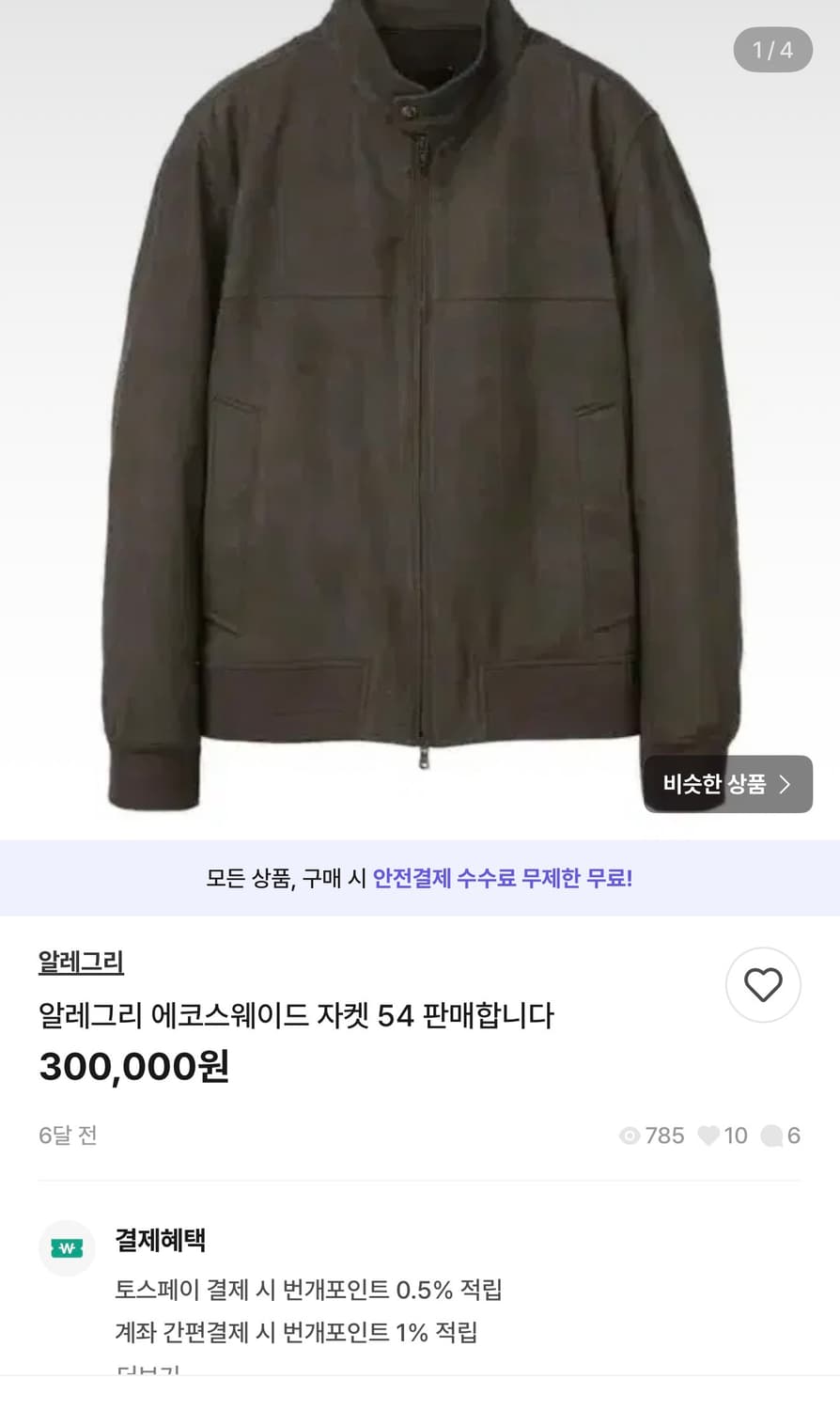Open the 비슷한 상품 similar items panel
Viewport: 840px width, 1410px height.
728,784
